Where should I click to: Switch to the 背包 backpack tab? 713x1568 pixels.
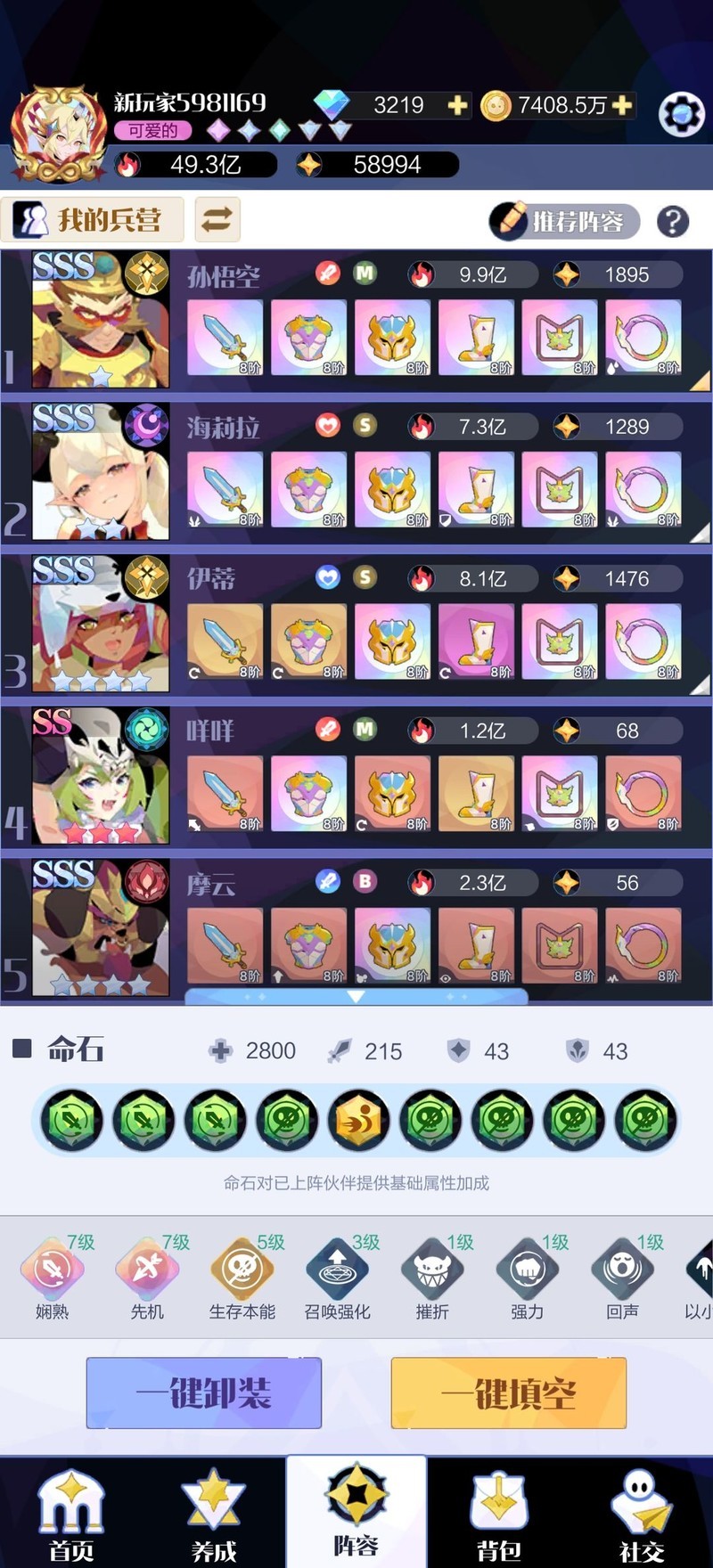point(499,1515)
